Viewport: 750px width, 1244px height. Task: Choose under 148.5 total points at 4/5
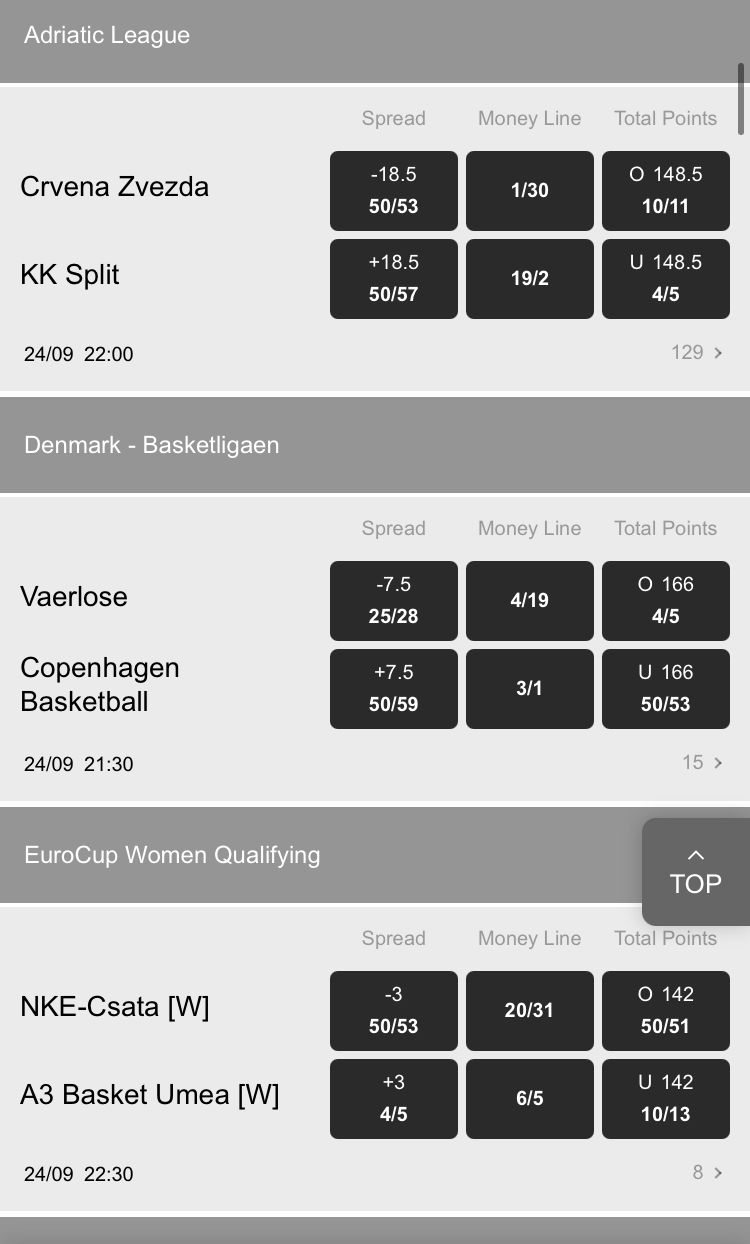pos(666,279)
